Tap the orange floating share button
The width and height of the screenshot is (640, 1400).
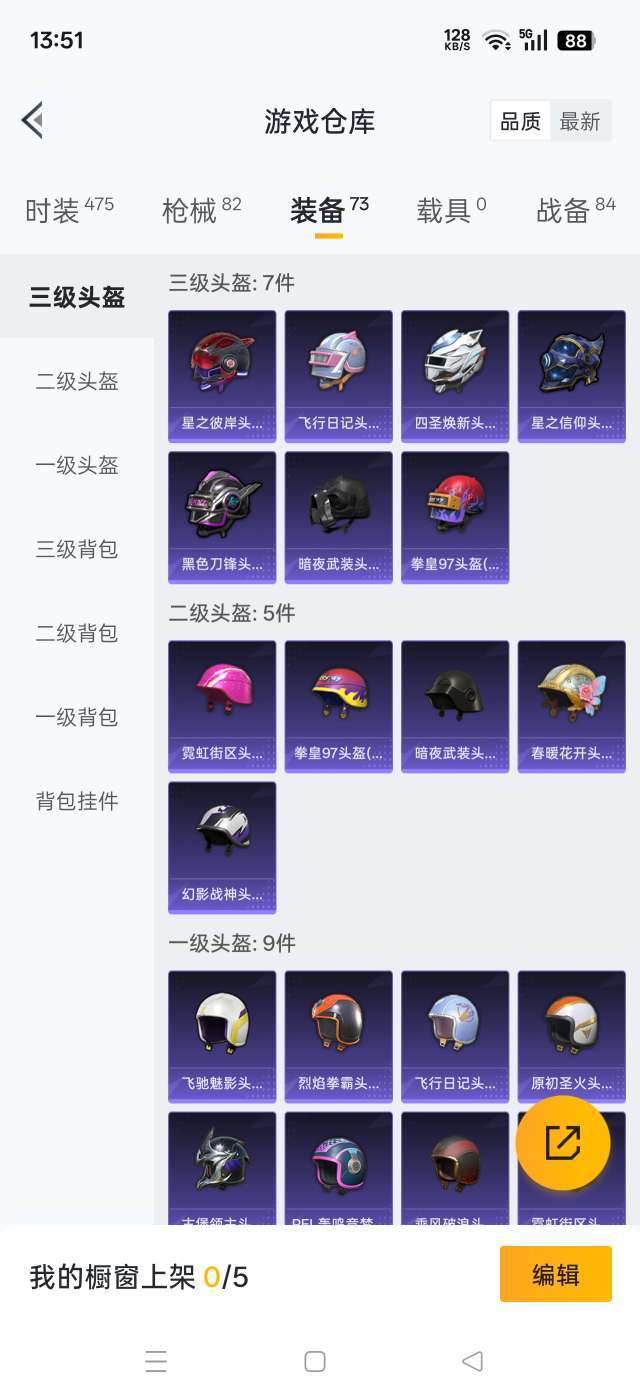click(x=563, y=1143)
